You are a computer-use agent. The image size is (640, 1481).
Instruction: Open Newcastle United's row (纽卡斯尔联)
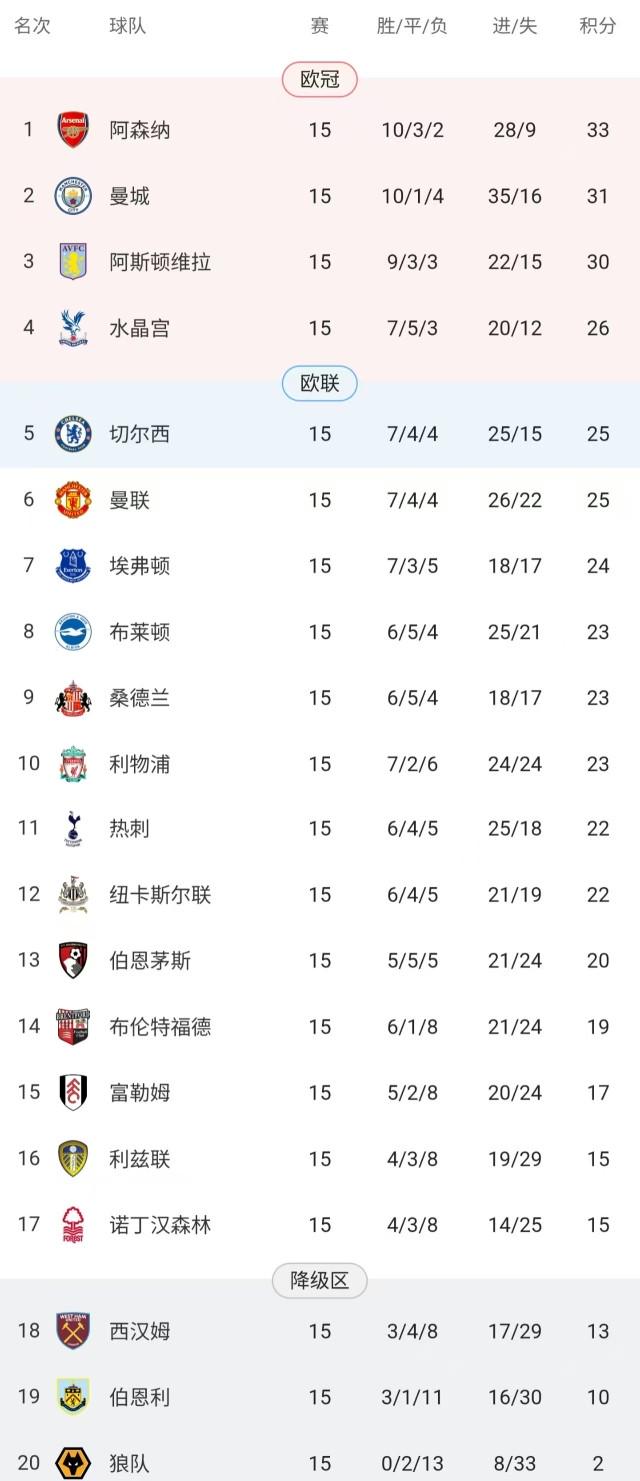[160, 895]
